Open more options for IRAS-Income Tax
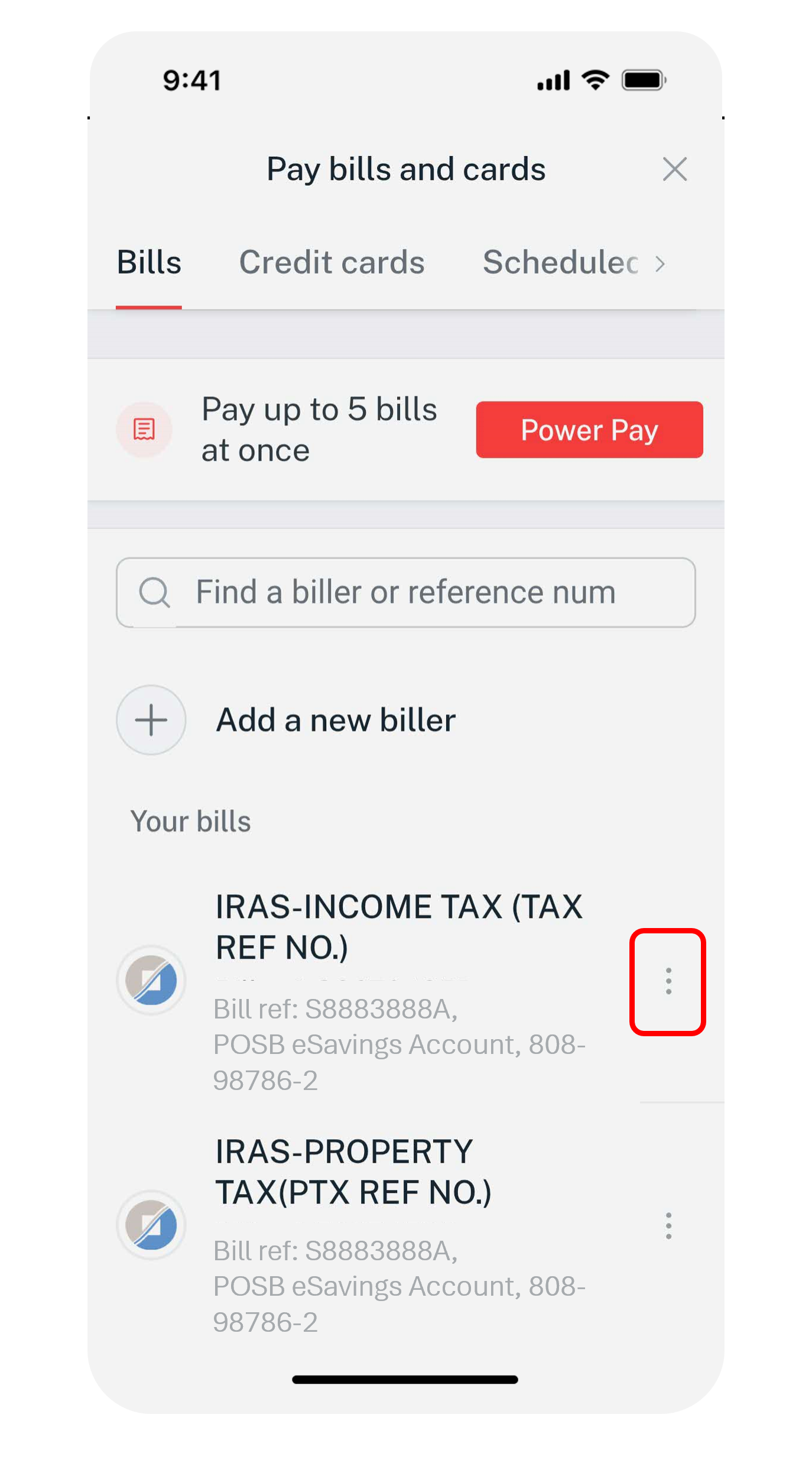 point(668,981)
